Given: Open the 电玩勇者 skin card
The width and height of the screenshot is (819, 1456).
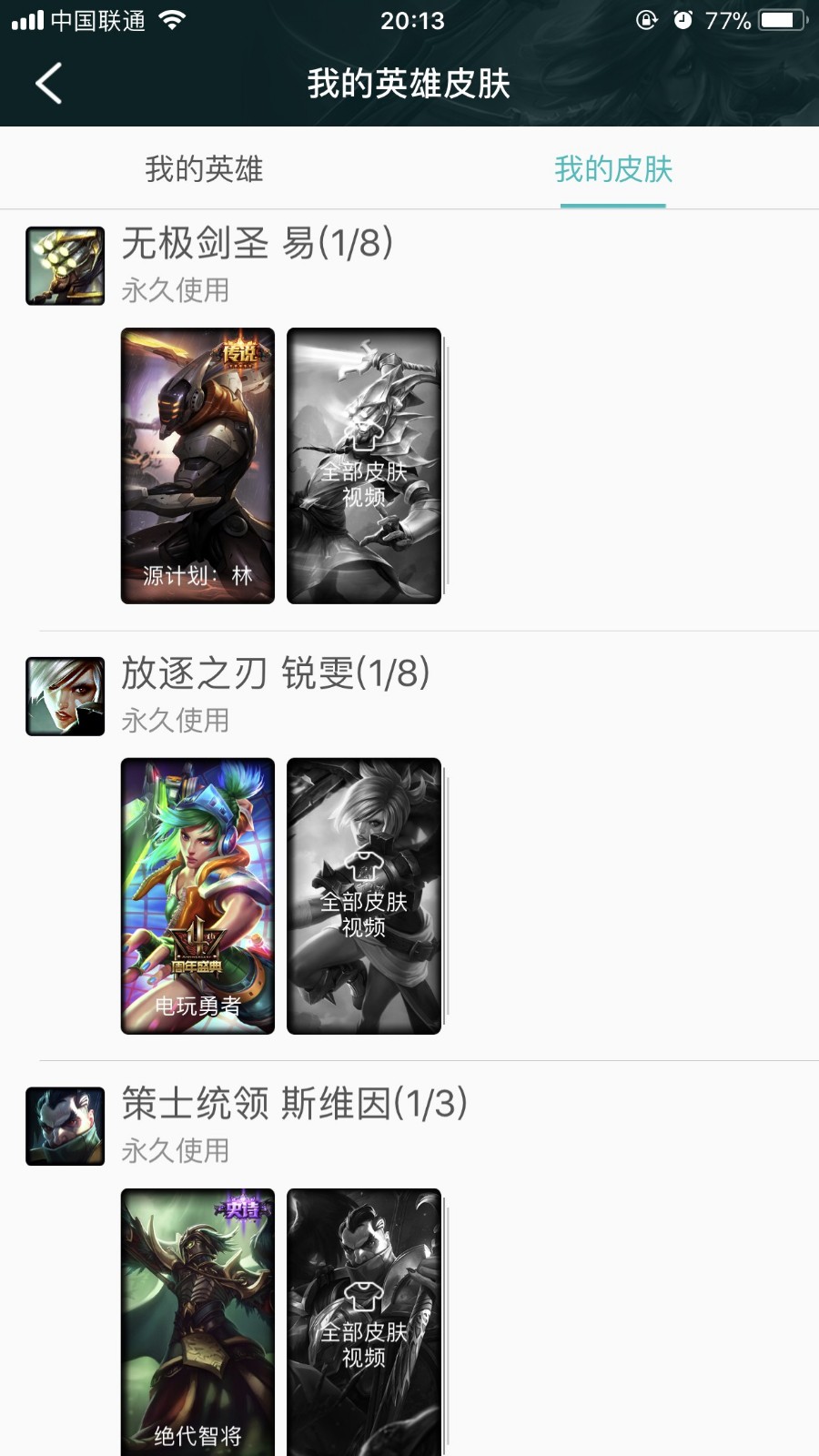Looking at the screenshot, I should click(x=197, y=896).
